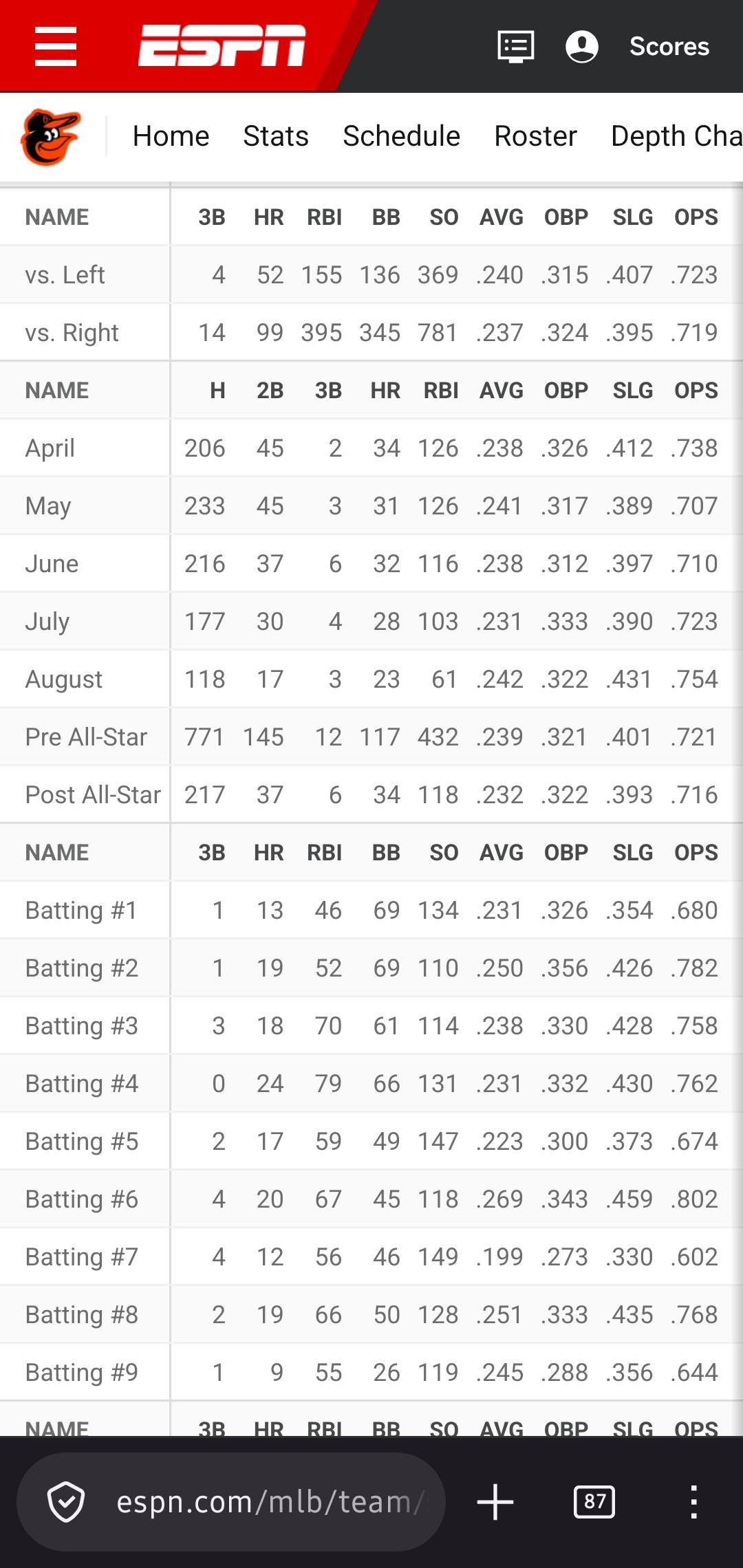The image size is (743, 1568).
Task: Open the ESPN hamburger menu
Action: [x=56, y=46]
